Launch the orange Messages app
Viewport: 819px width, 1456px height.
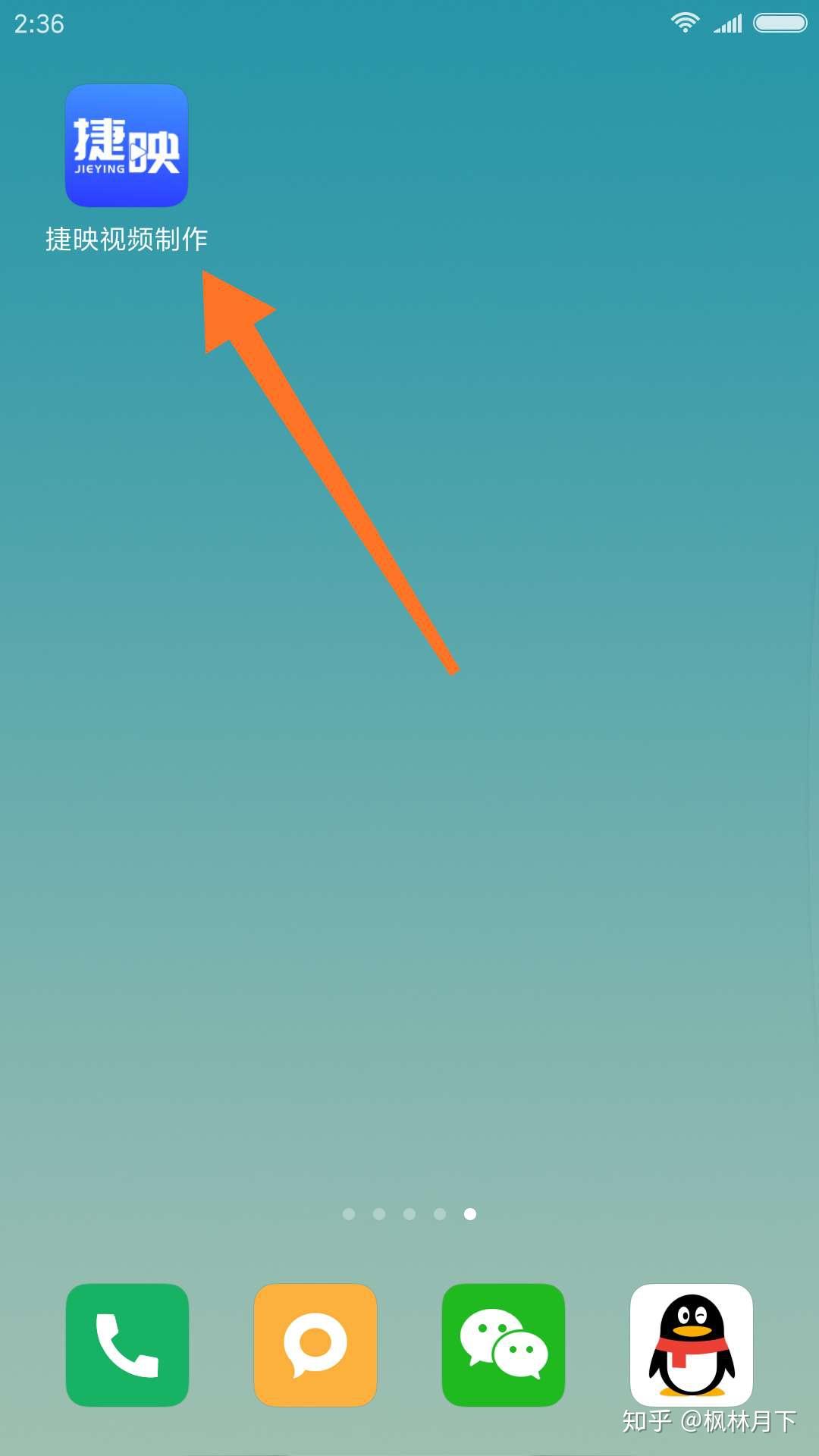click(x=315, y=1345)
